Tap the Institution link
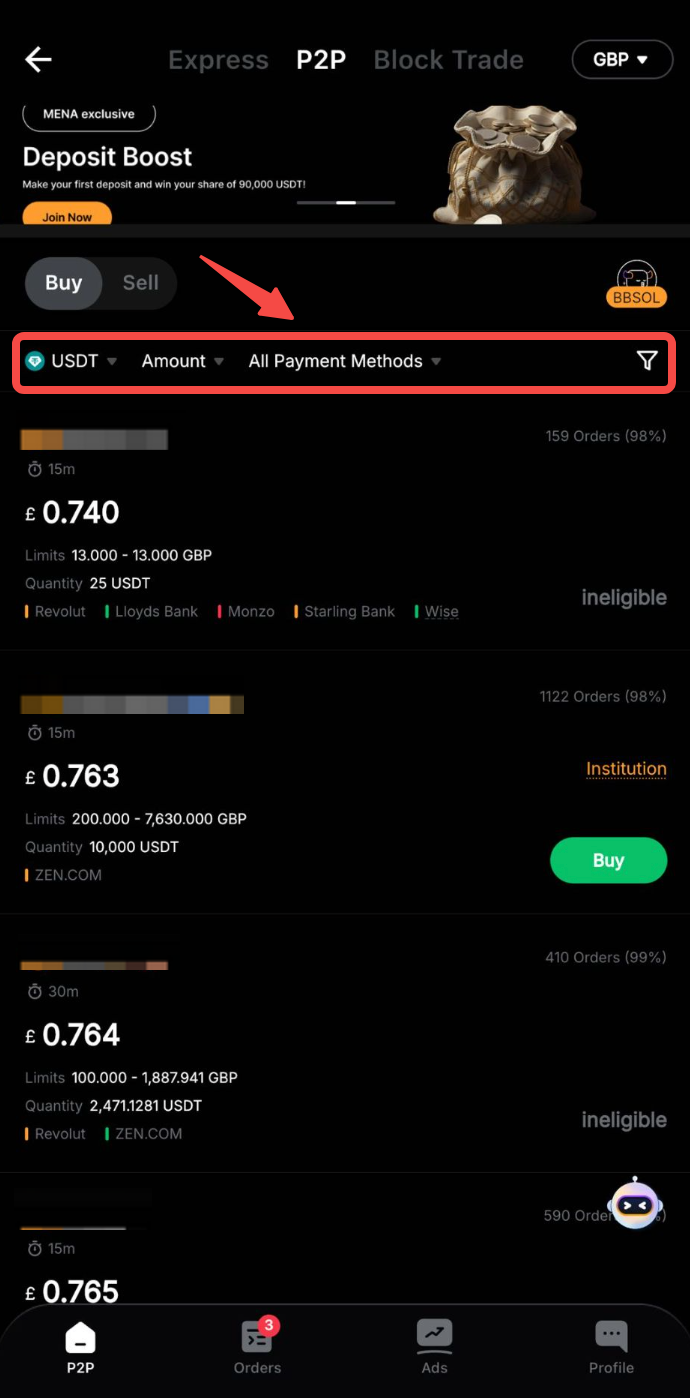Image resolution: width=690 pixels, height=1398 pixels. pyautogui.click(x=626, y=769)
